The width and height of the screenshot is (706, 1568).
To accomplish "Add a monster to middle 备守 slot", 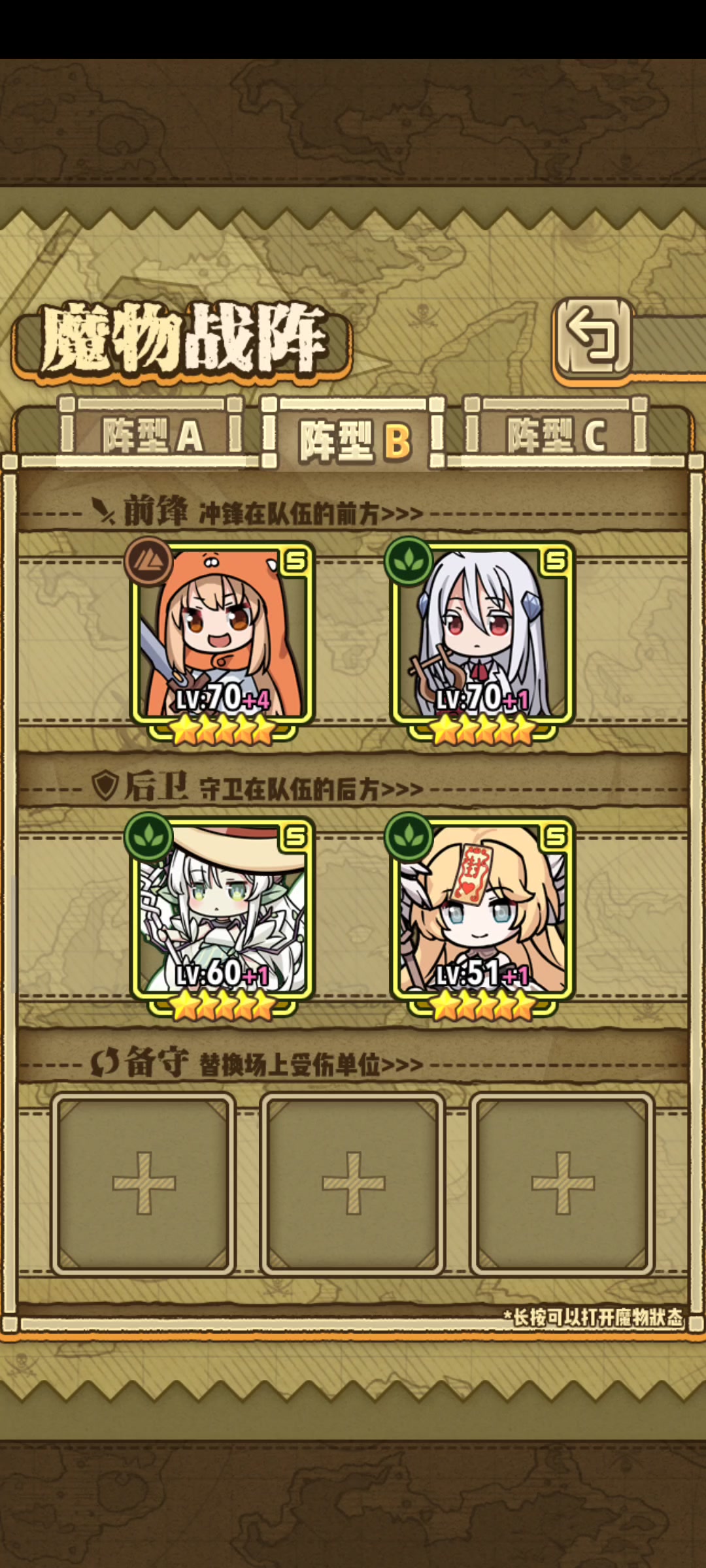I will (353, 1183).
